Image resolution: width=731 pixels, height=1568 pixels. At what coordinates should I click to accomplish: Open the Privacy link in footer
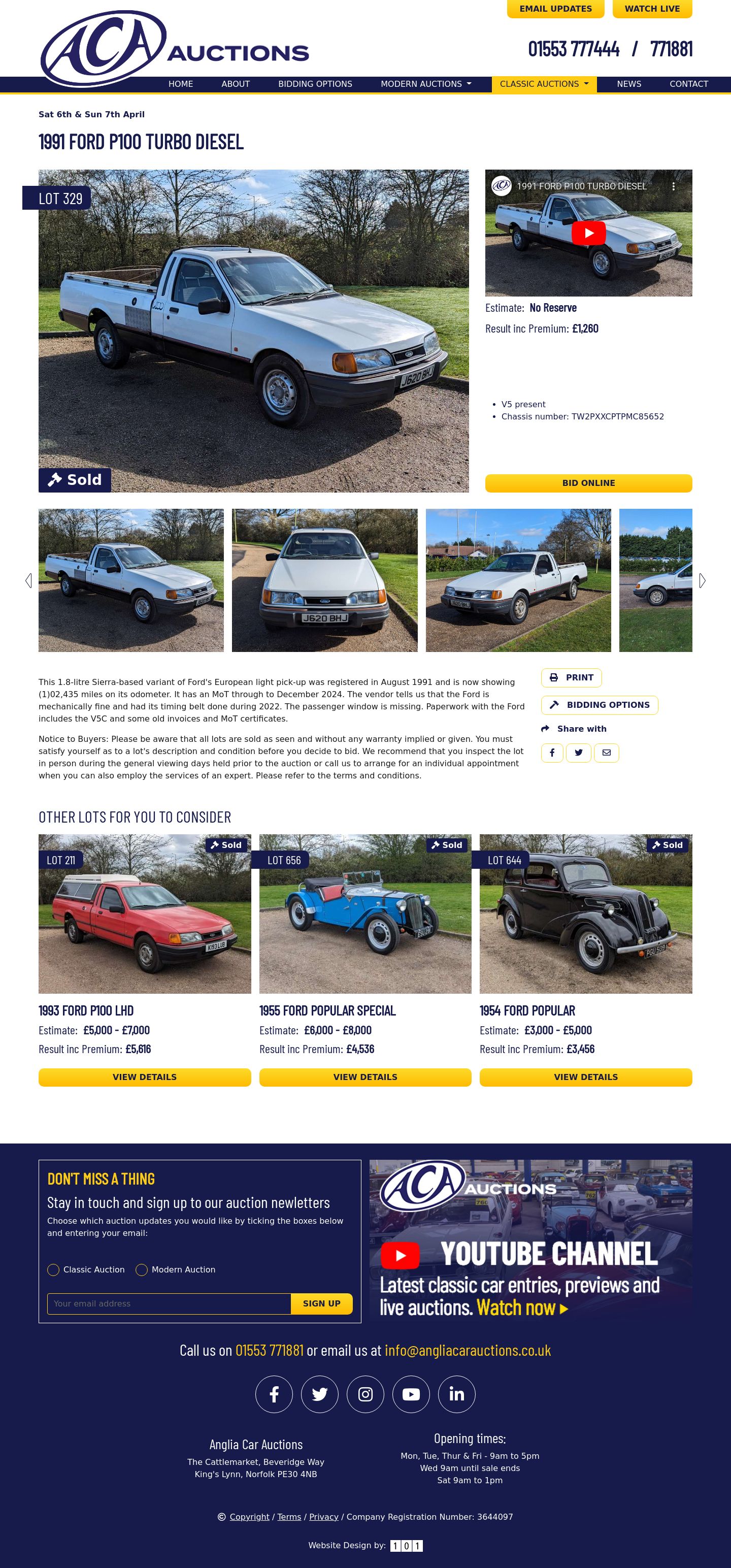click(323, 1517)
